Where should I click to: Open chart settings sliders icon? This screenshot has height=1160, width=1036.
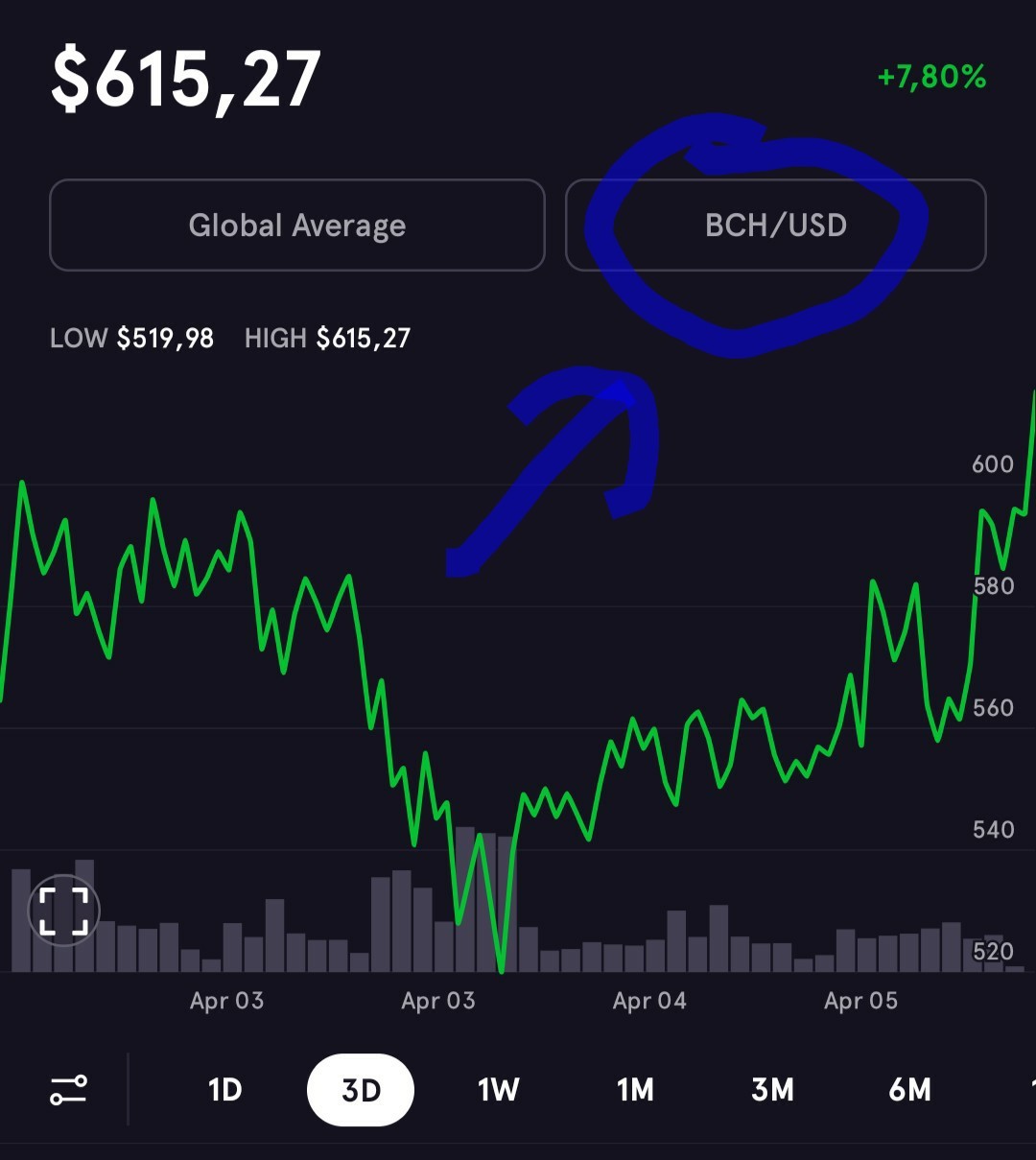click(x=68, y=1090)
